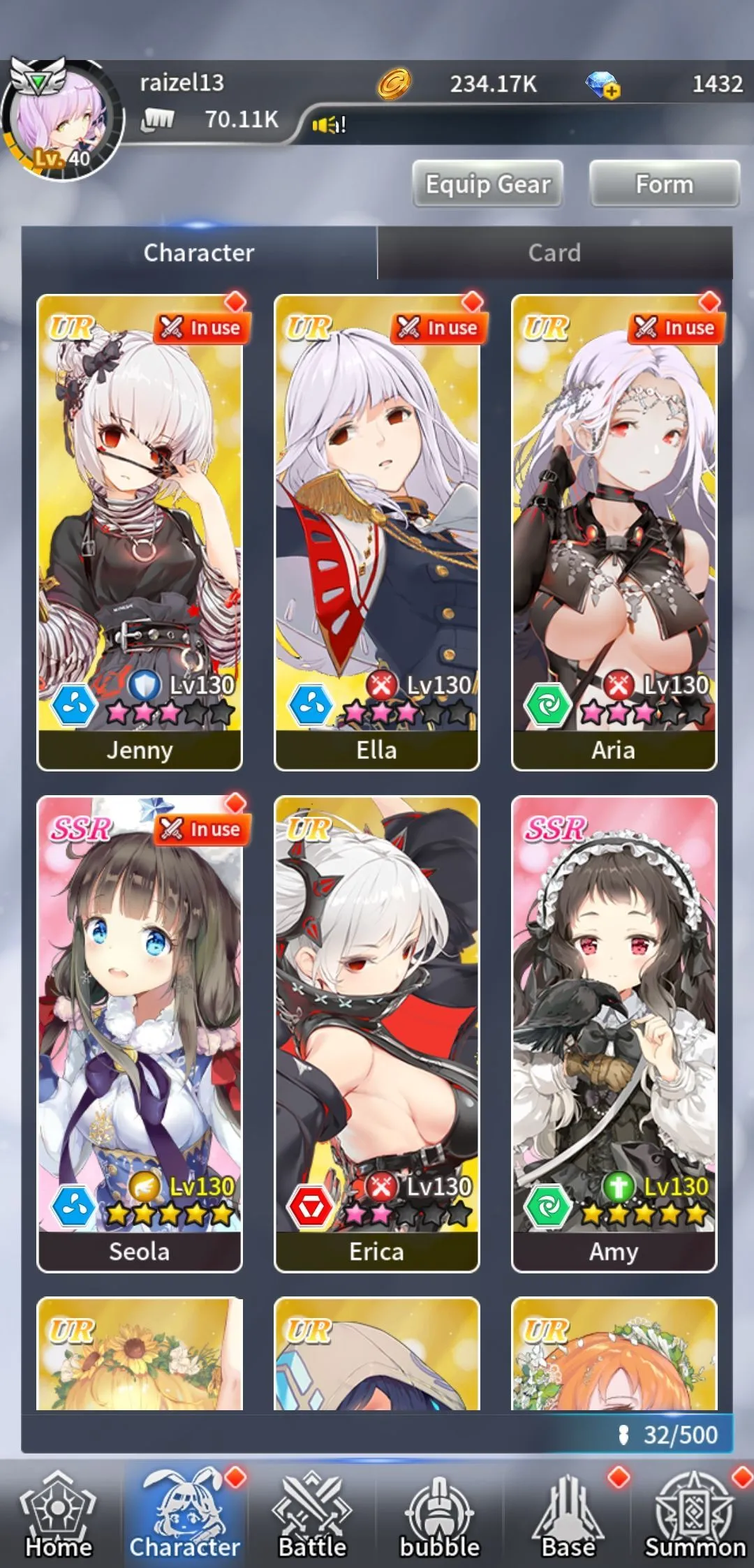
Task: Select the Aria character card
Action: pos(614,532)
